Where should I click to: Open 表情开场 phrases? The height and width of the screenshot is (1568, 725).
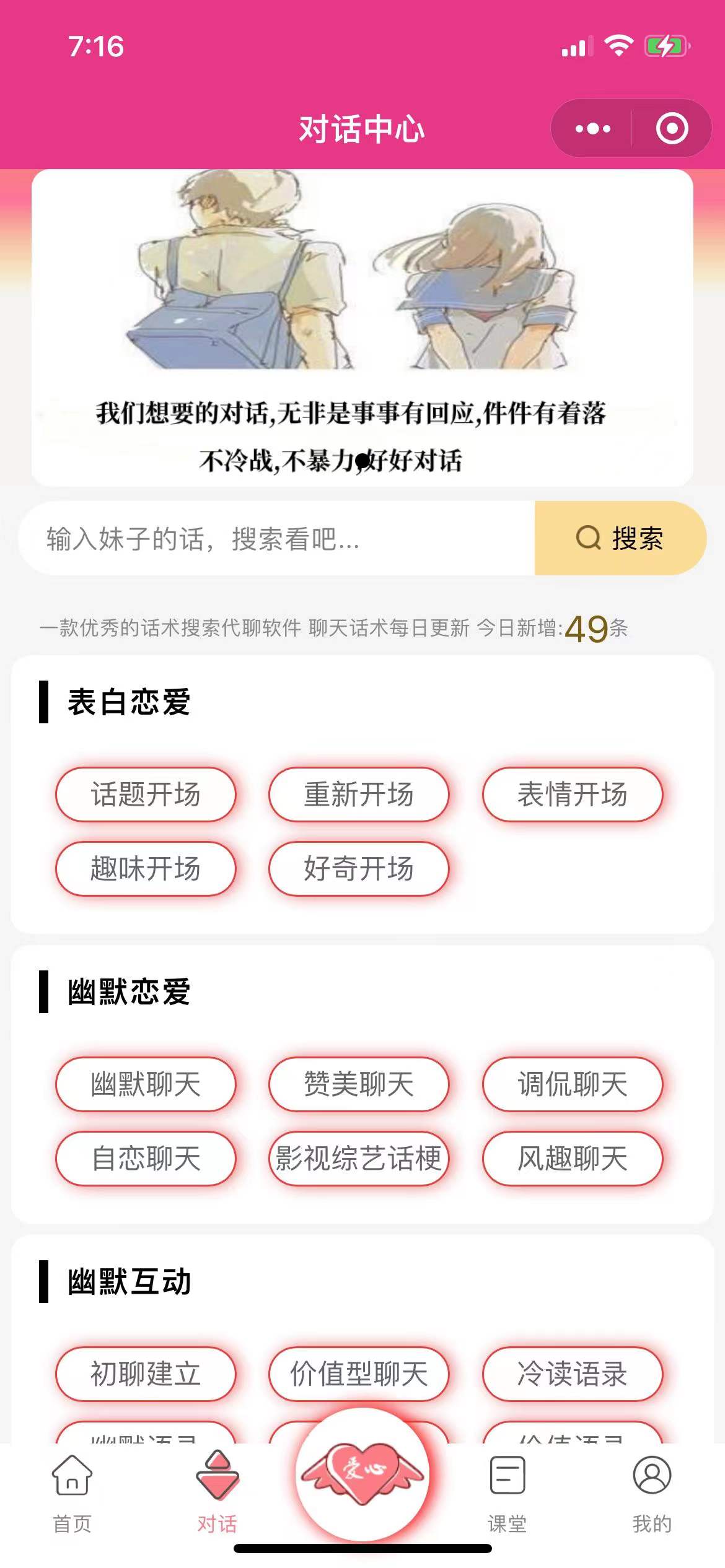pos(573,795)
